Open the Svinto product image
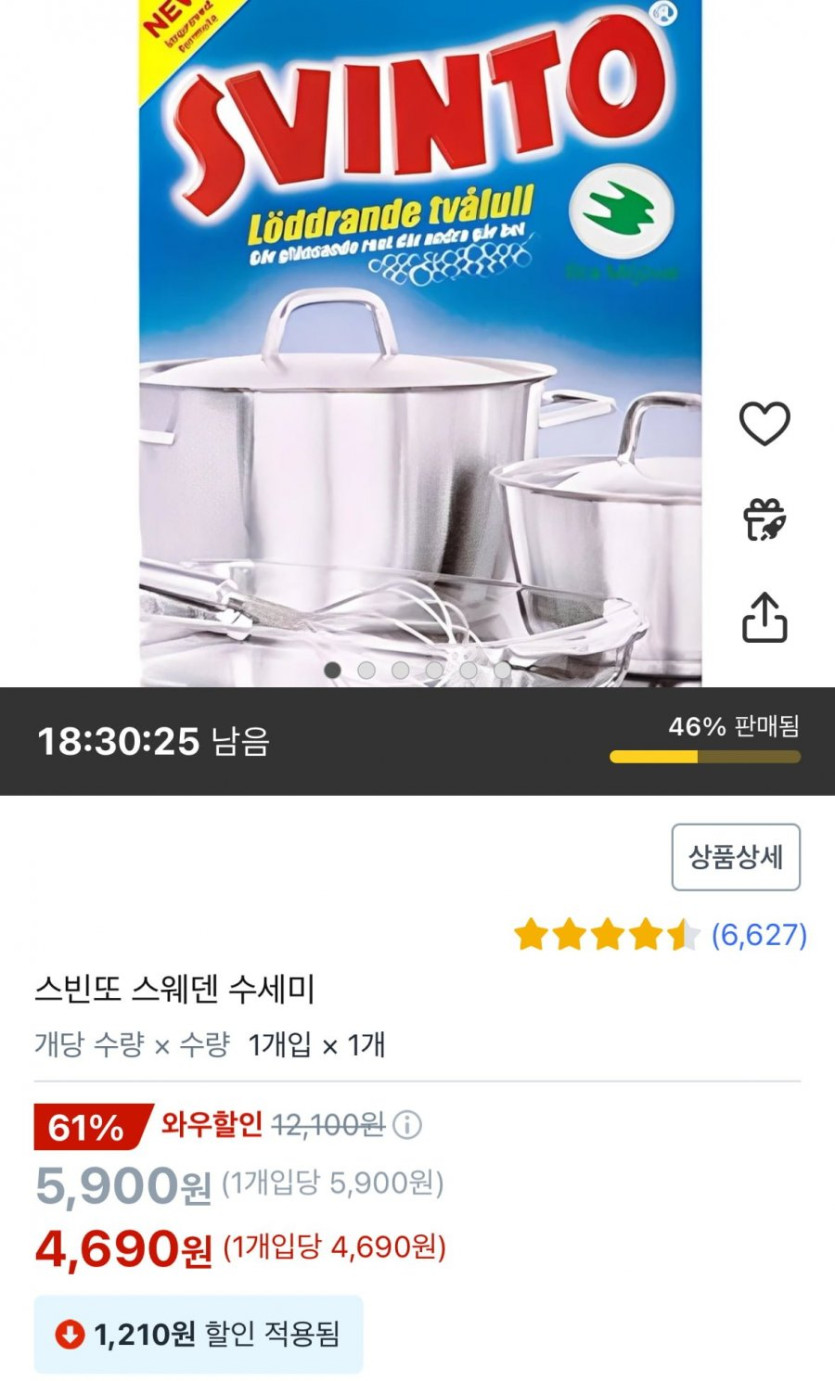This screenshot has width=835, height=1381. (420, 340)
